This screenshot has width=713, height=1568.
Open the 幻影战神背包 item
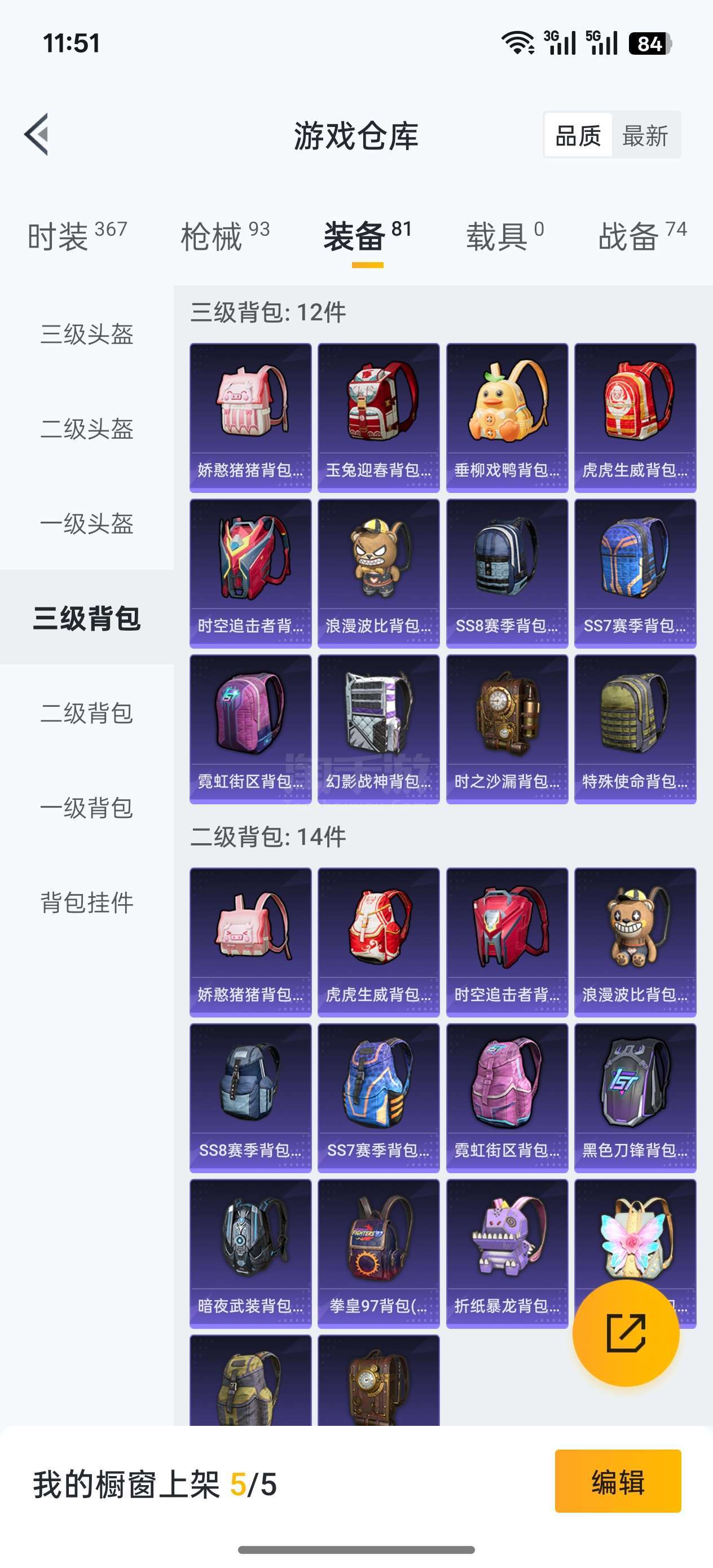coord(378,729)
